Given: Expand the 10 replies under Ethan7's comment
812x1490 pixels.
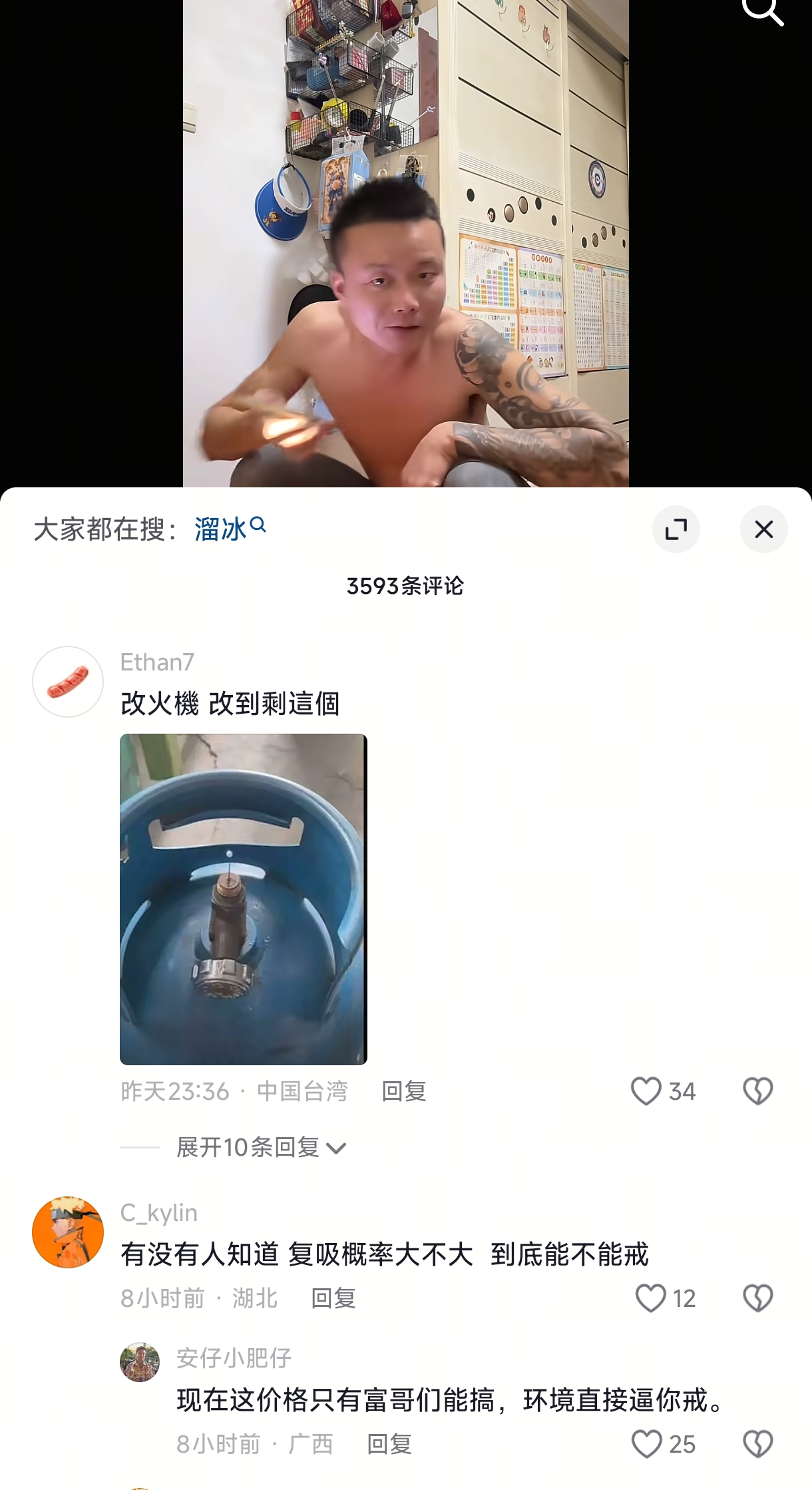Looking at the screenshot, I should (x=261, y=1147).
